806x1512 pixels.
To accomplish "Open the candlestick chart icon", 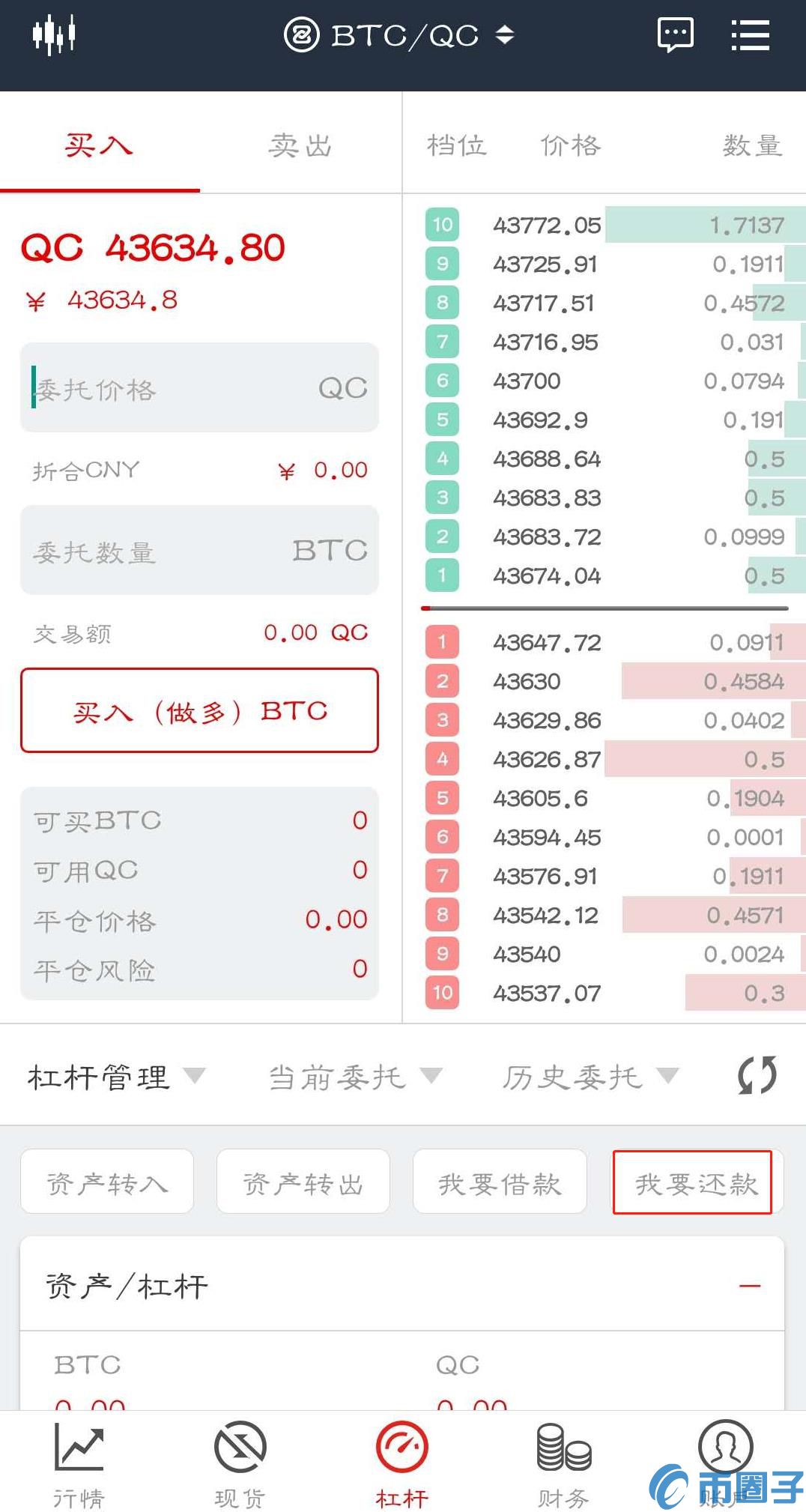I will coord(54,35).
